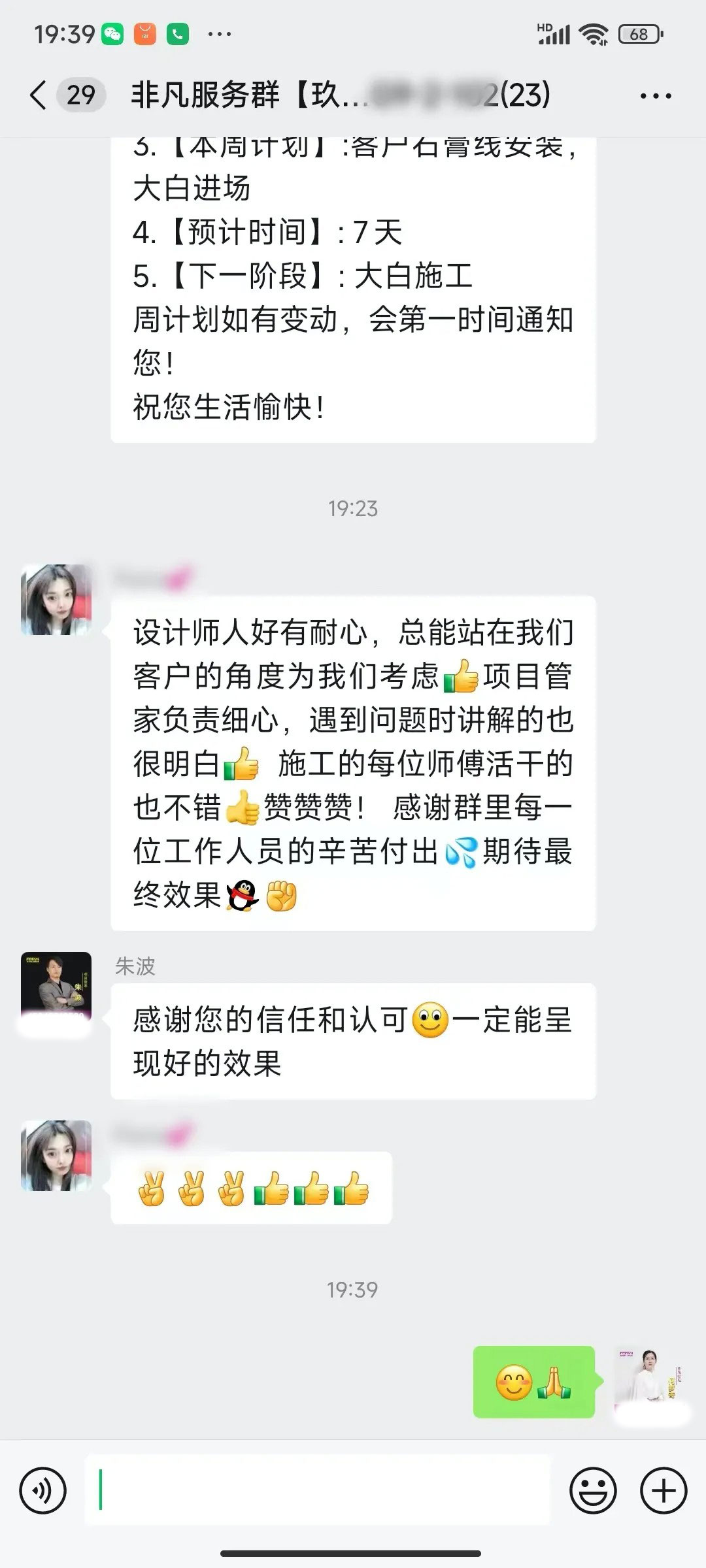This screenshot has width=706, height=1568.
Task: Open my own avatar beside the sent emoji
Action: (x=650, y=1380)
